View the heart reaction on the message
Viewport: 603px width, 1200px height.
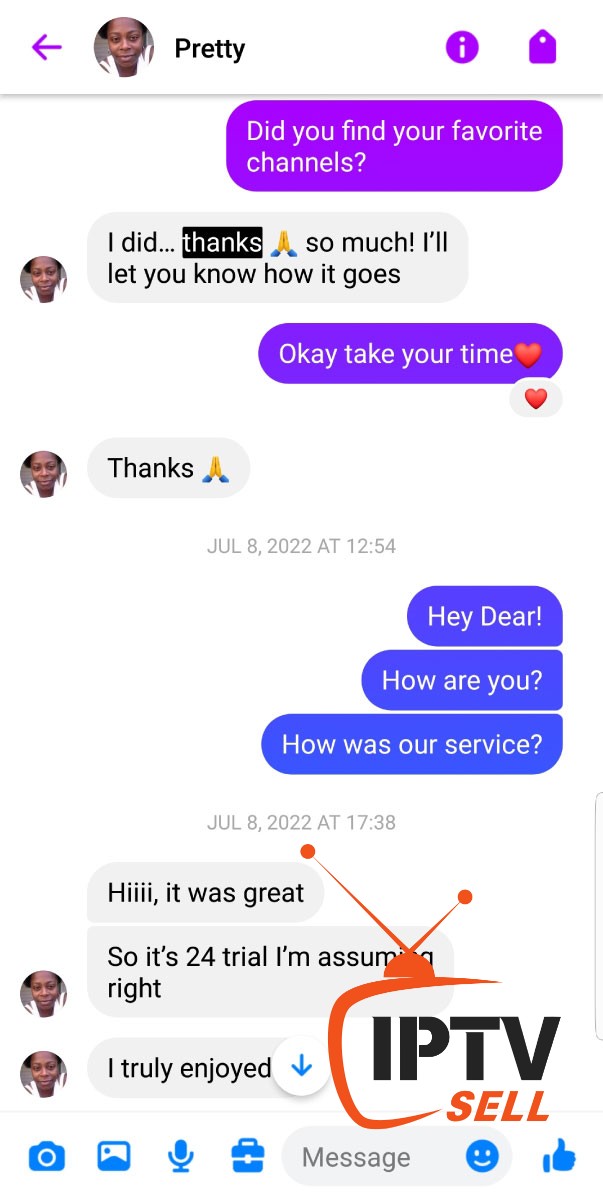pyautogui.click(x=536, y=399)
